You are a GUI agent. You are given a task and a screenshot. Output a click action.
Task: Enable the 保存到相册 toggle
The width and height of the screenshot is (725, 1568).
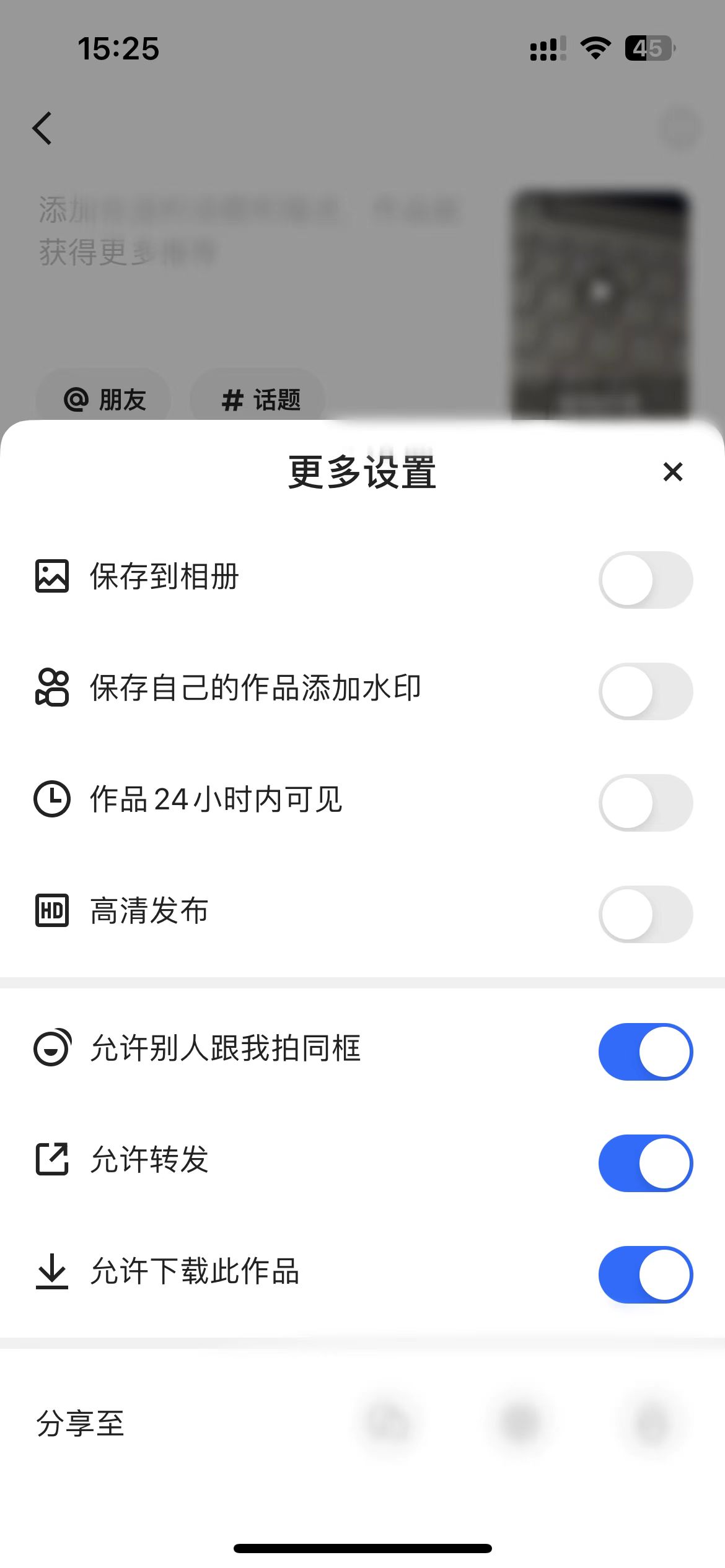point(646,577)
